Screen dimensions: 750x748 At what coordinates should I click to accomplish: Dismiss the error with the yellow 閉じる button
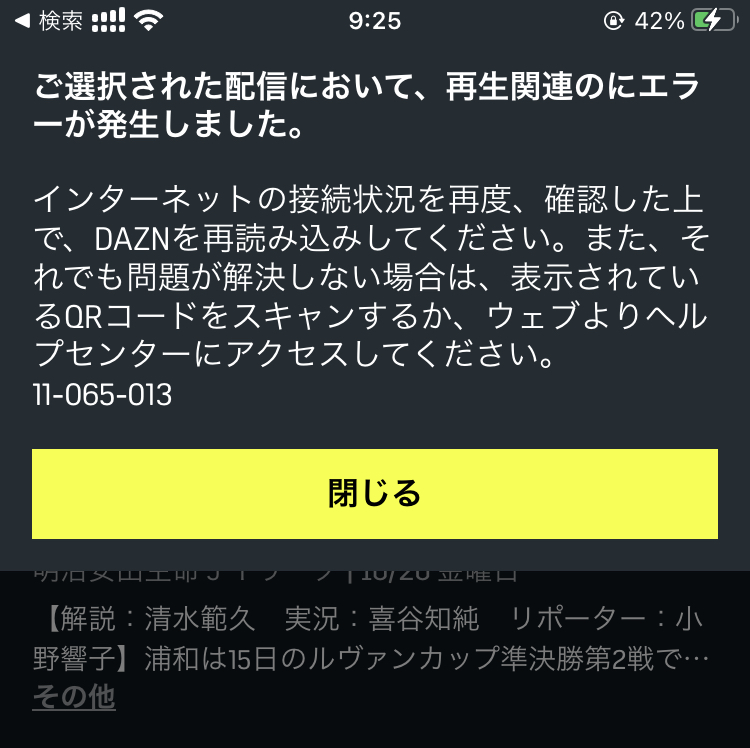(x=374, y=494)
